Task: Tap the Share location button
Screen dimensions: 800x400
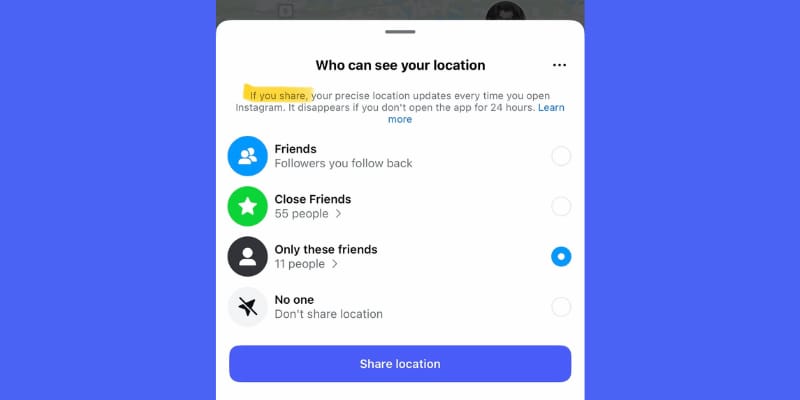Action: click(x=400, y=364)
